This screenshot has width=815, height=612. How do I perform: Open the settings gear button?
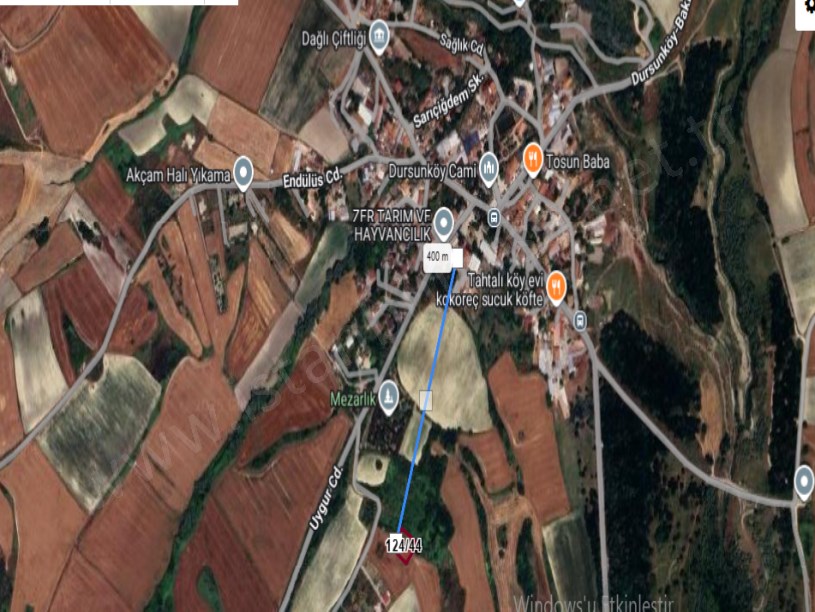tap(807, 7)
